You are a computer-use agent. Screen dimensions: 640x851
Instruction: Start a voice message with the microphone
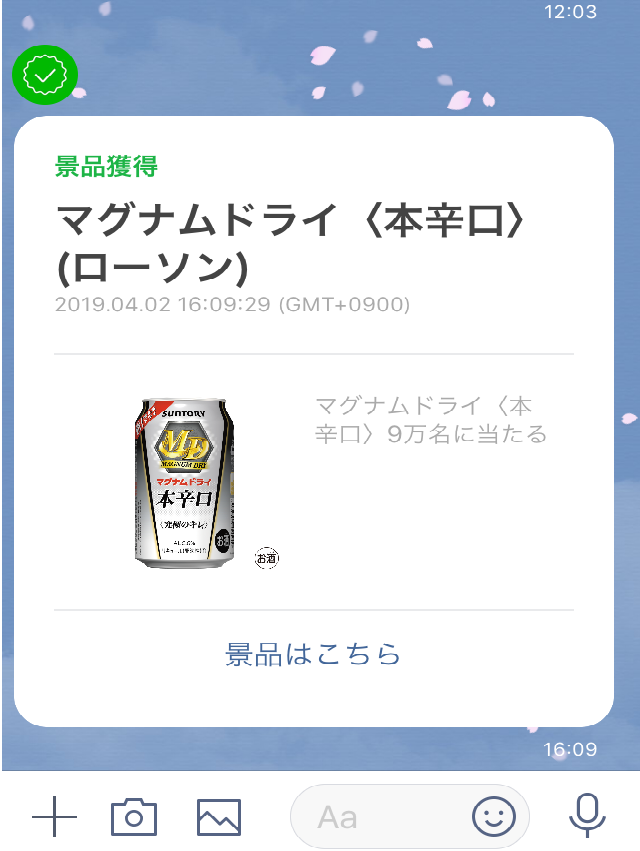[x=587, y=815]
